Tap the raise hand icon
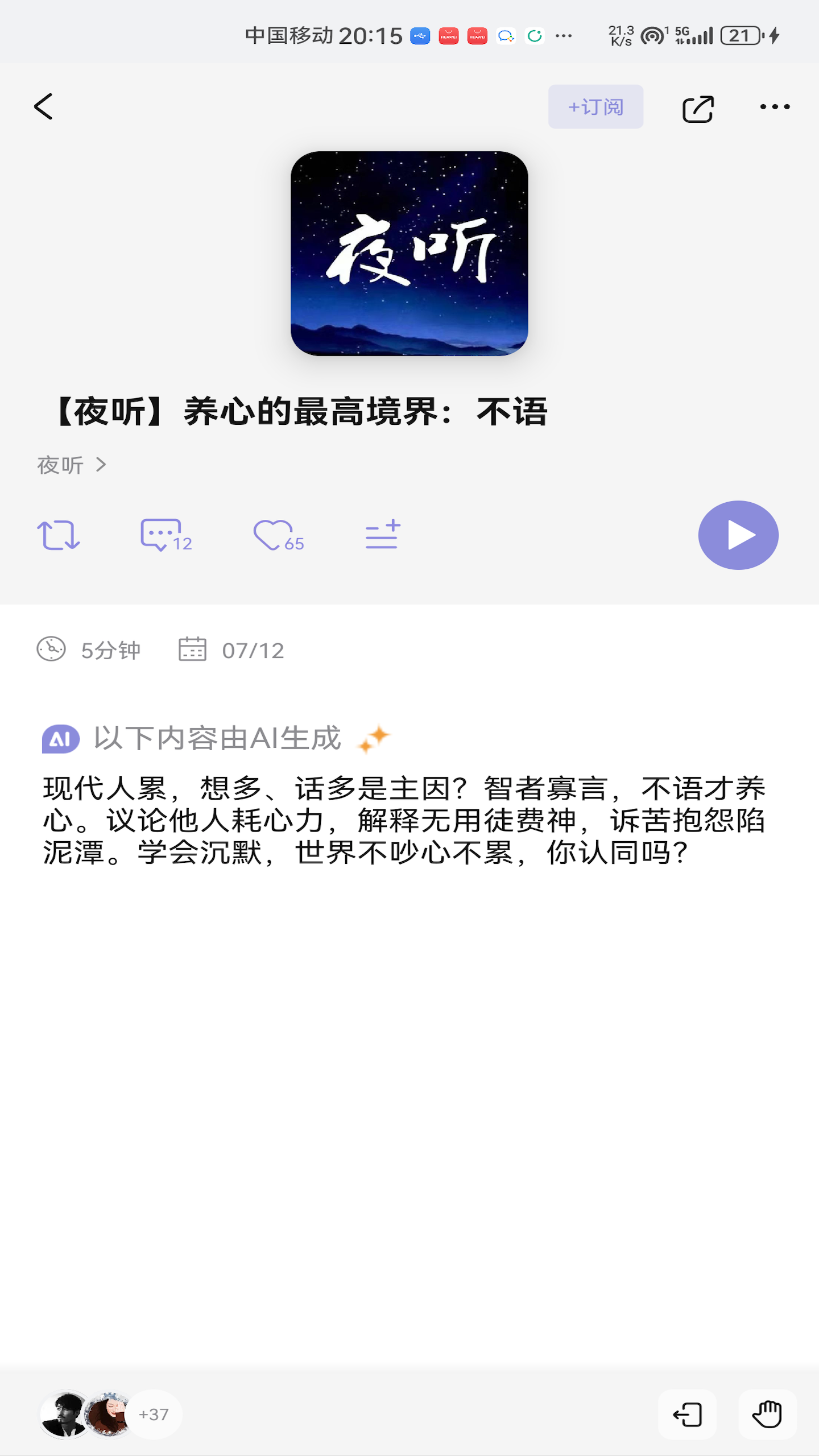This screenshot has width=819, height=1456. (767, 1414)
